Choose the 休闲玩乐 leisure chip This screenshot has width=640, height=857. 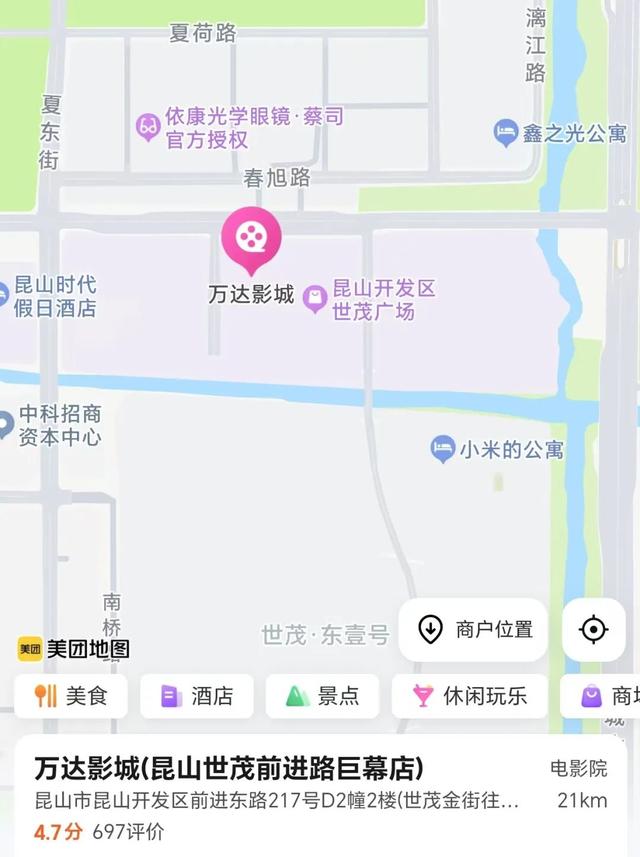tap(470, 696)
